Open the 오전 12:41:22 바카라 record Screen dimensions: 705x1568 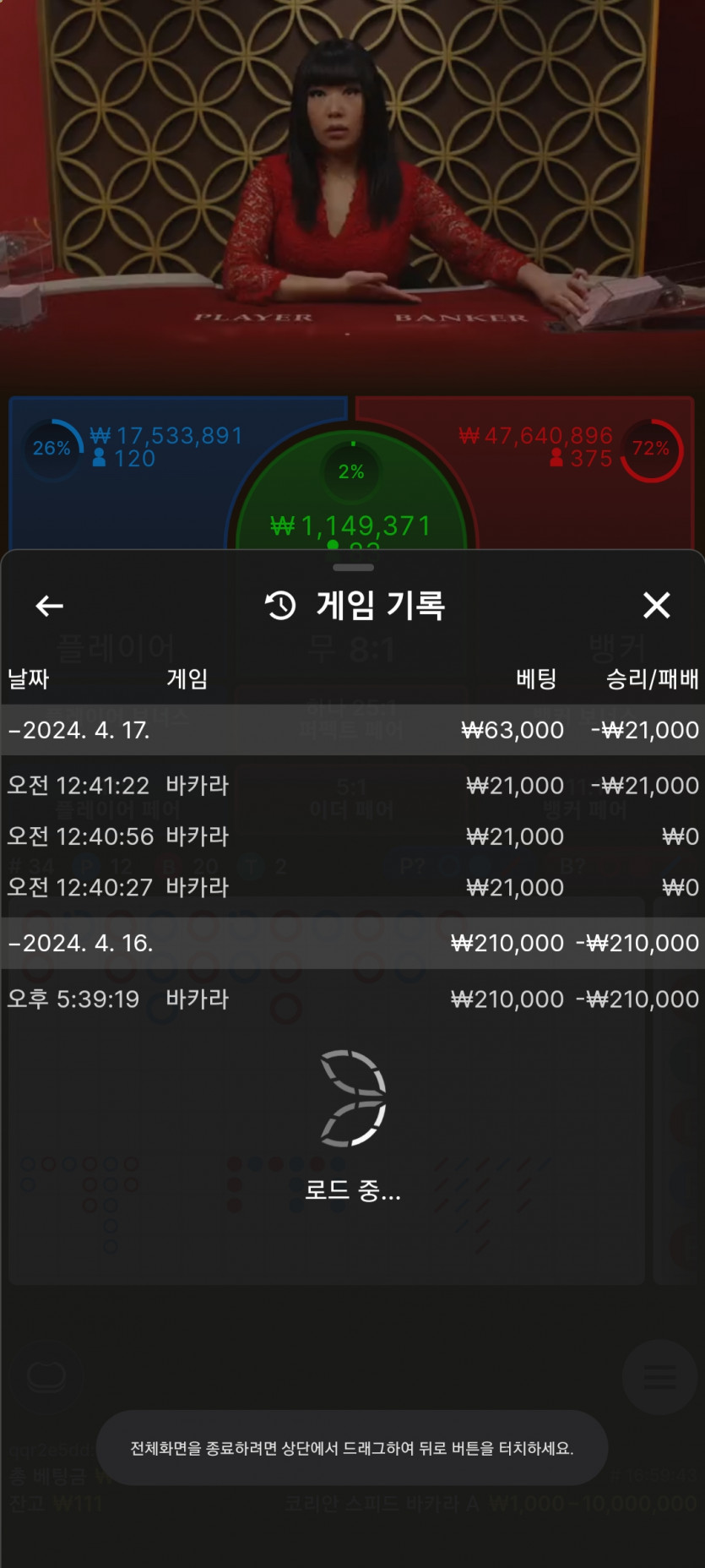tap(352, 786)
